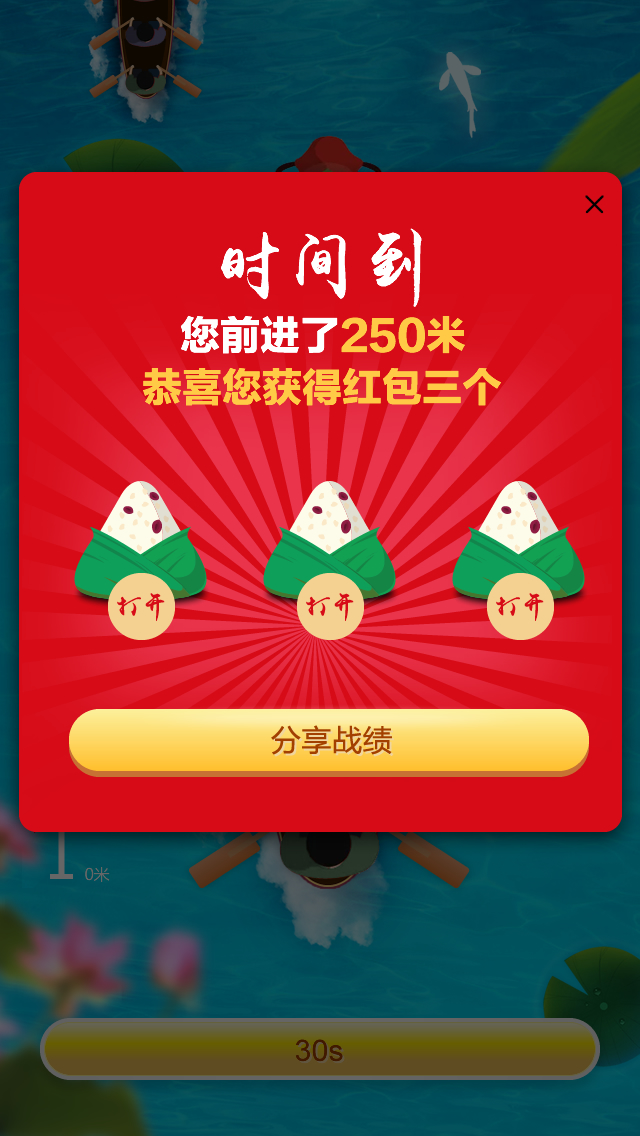Tap the 分享战绩 share button

click(329, 742)
